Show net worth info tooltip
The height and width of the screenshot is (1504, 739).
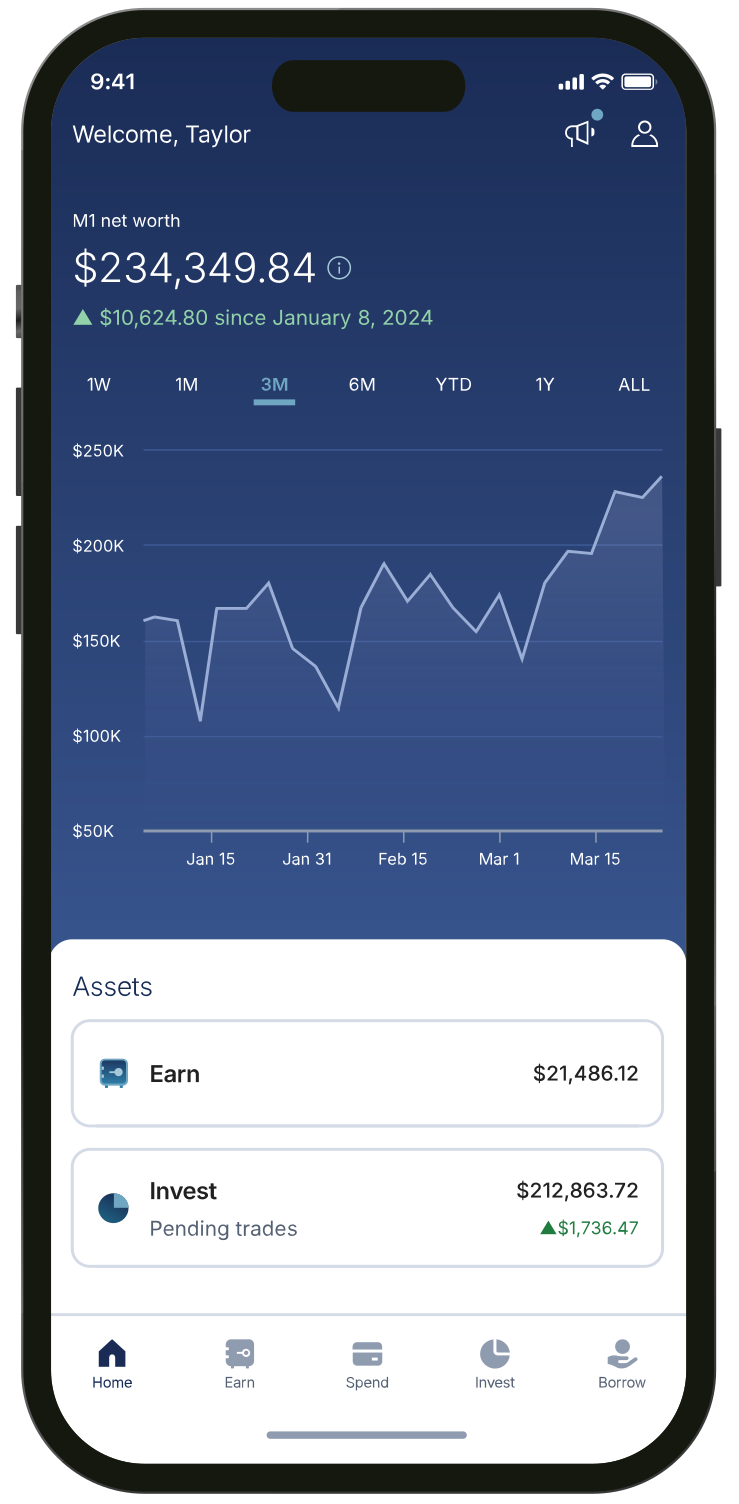point(340,268)
